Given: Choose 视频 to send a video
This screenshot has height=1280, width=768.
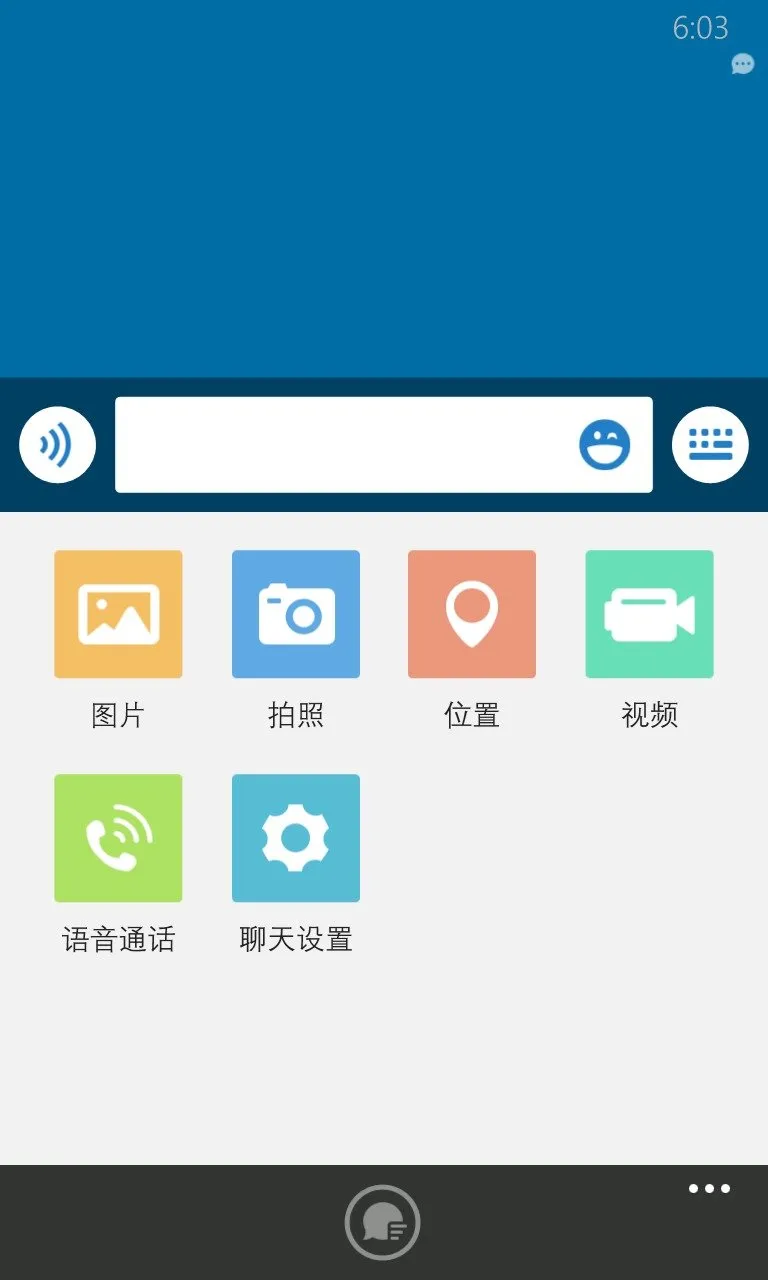Looking at the screenshot, I should pos(649,614).
